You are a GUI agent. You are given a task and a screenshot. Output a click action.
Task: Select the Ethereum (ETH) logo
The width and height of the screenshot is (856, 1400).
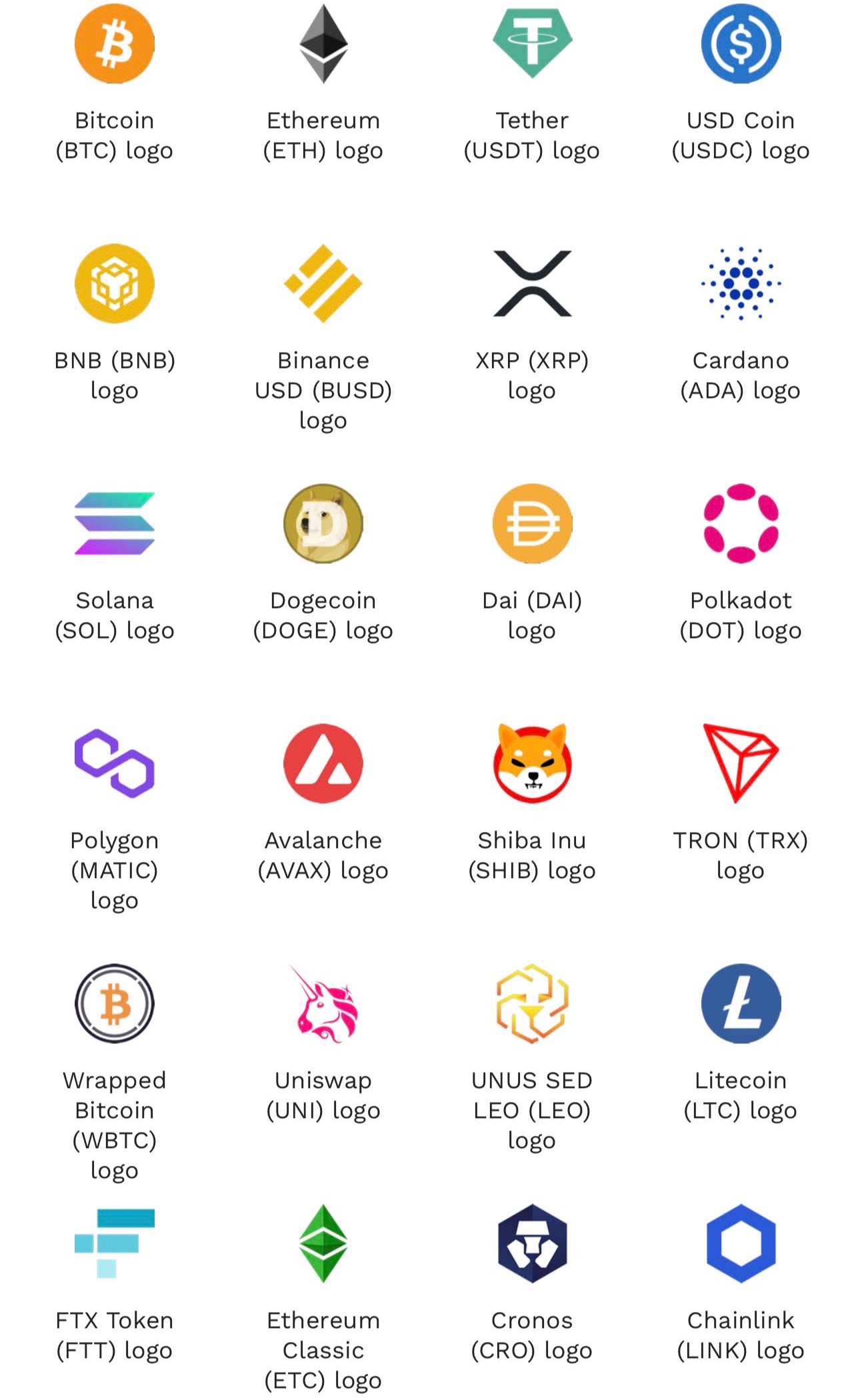click(x=323, y=44)
